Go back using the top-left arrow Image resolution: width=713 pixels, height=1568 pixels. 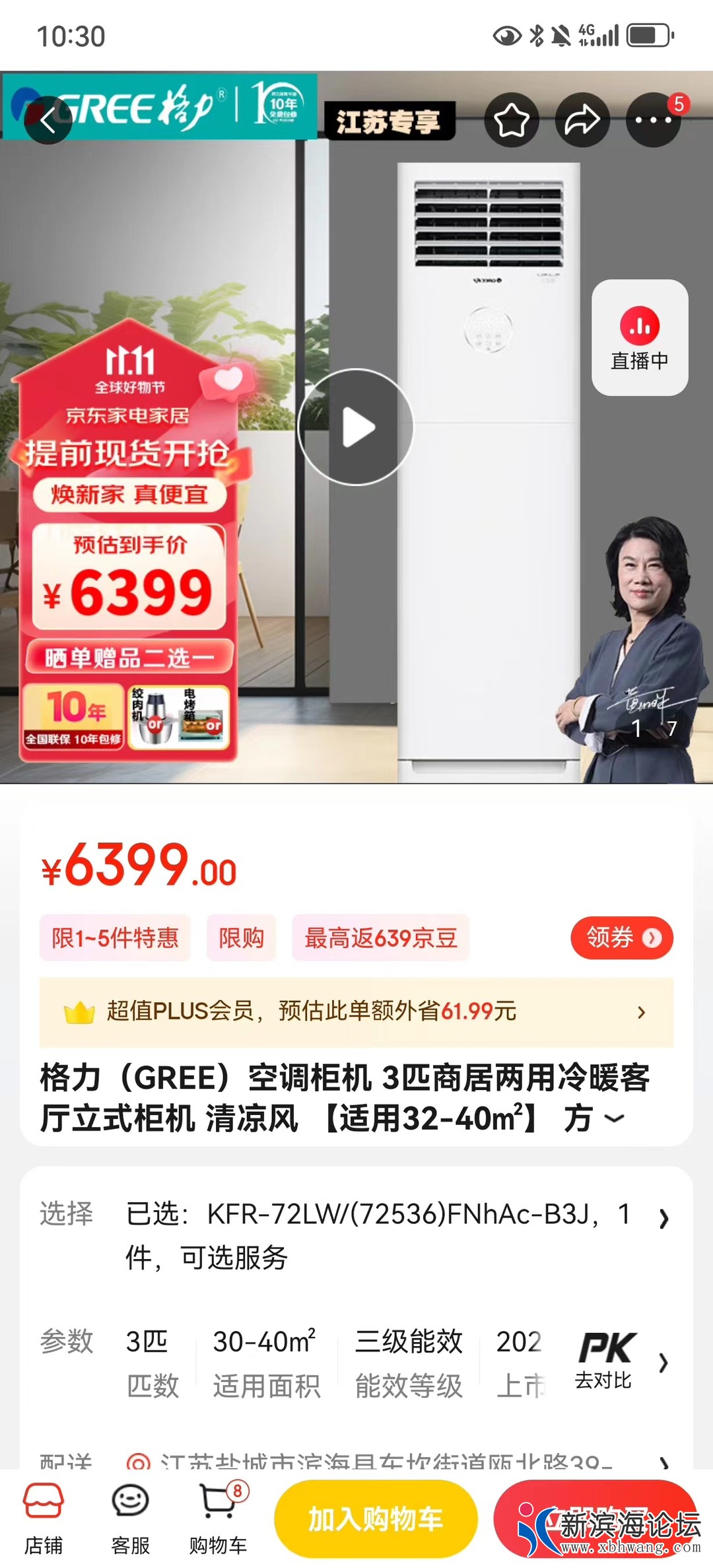48,121
